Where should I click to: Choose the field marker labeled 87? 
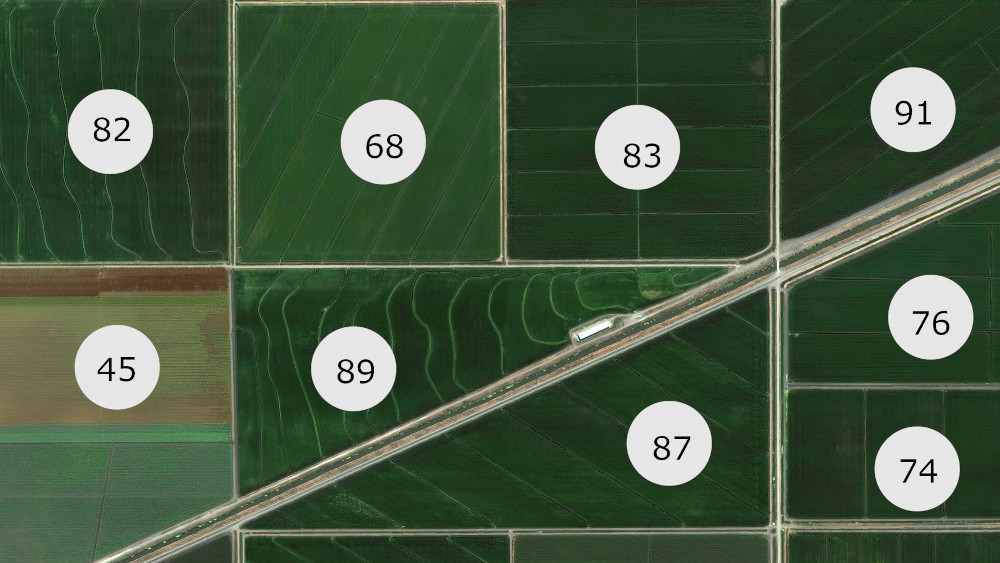tap(669, 445)
